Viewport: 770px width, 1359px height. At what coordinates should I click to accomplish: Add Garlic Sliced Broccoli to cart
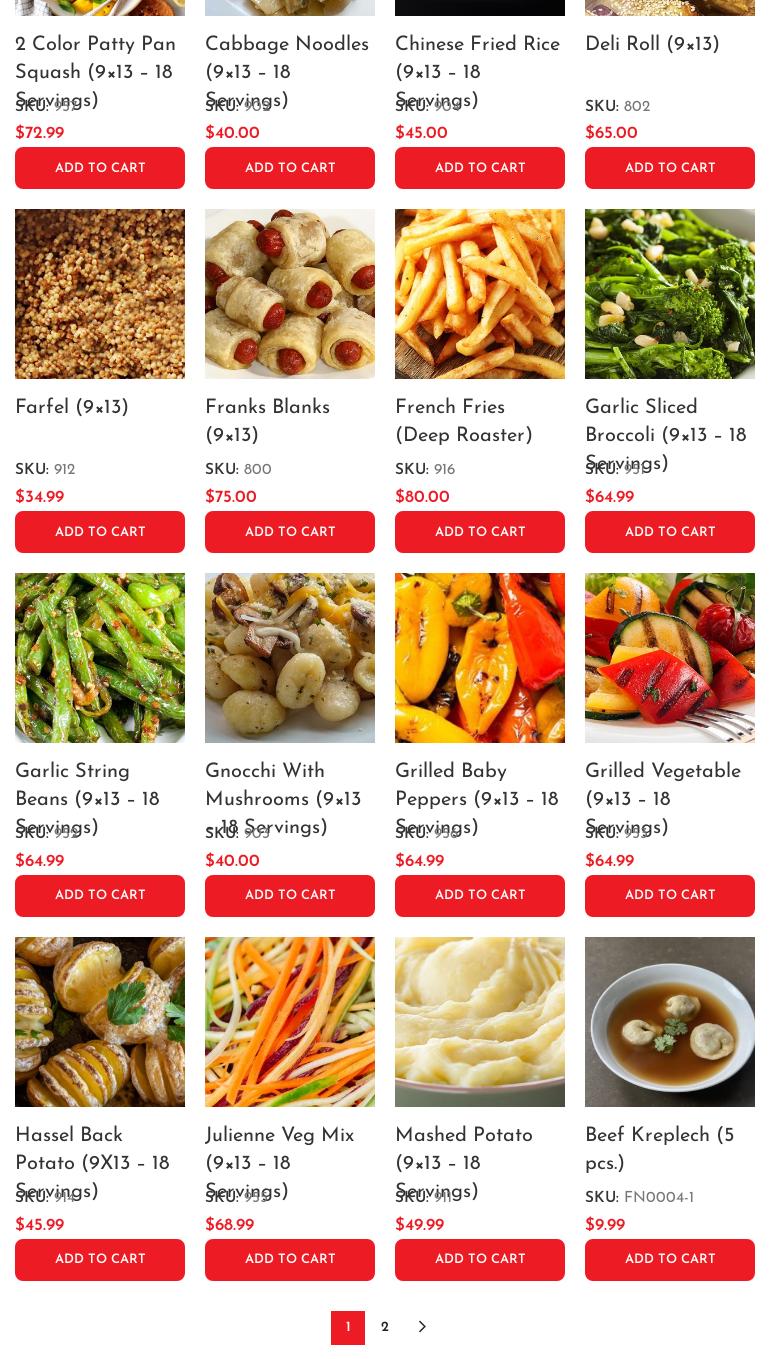(669, 532)
